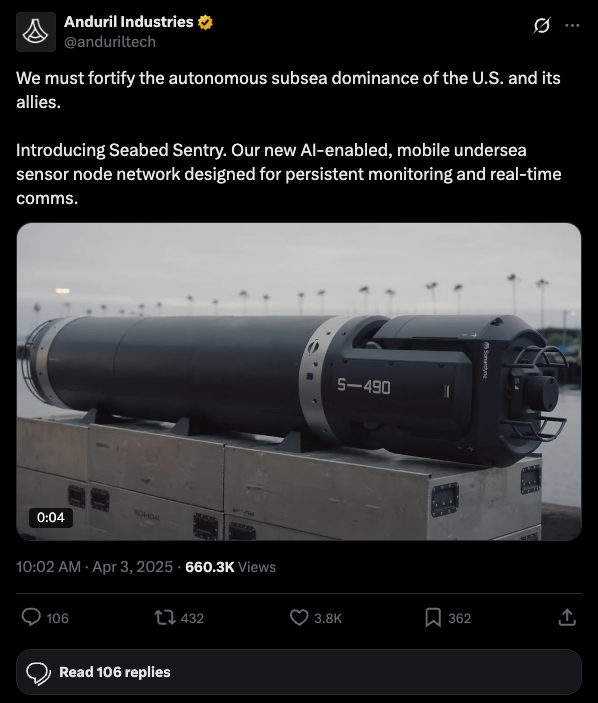Repost this Anduril post
The image size is (598, 703).
tap(165, 618)
